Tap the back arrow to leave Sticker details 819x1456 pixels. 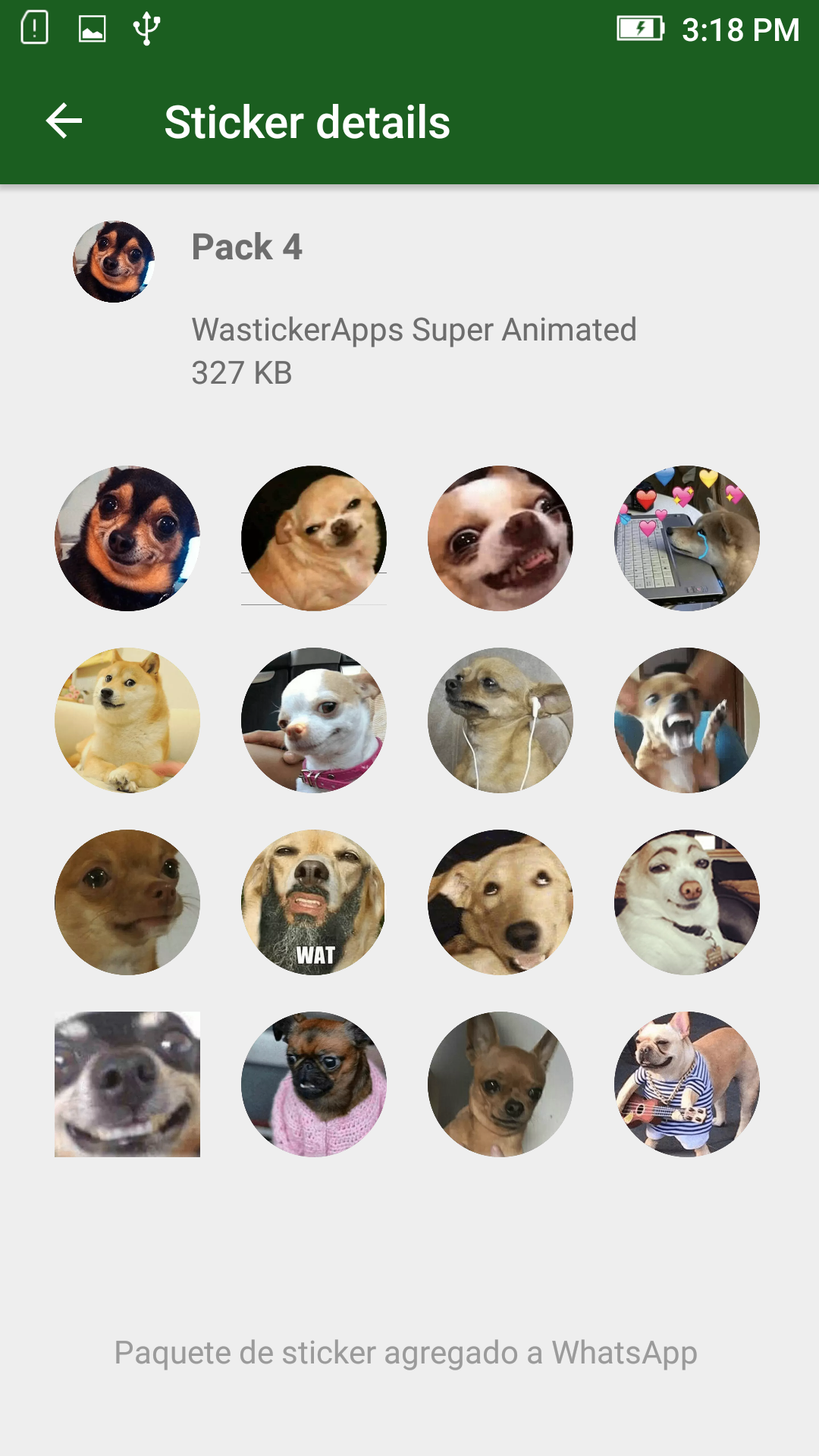[x=64, y=120]
